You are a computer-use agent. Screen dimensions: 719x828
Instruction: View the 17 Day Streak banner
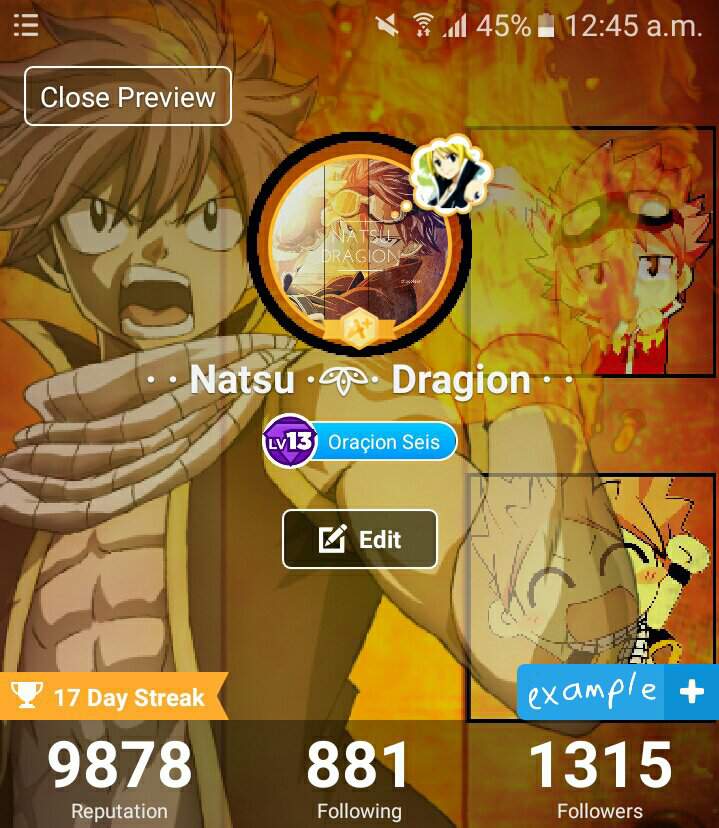pyautogui.click(x=115, y=696)
